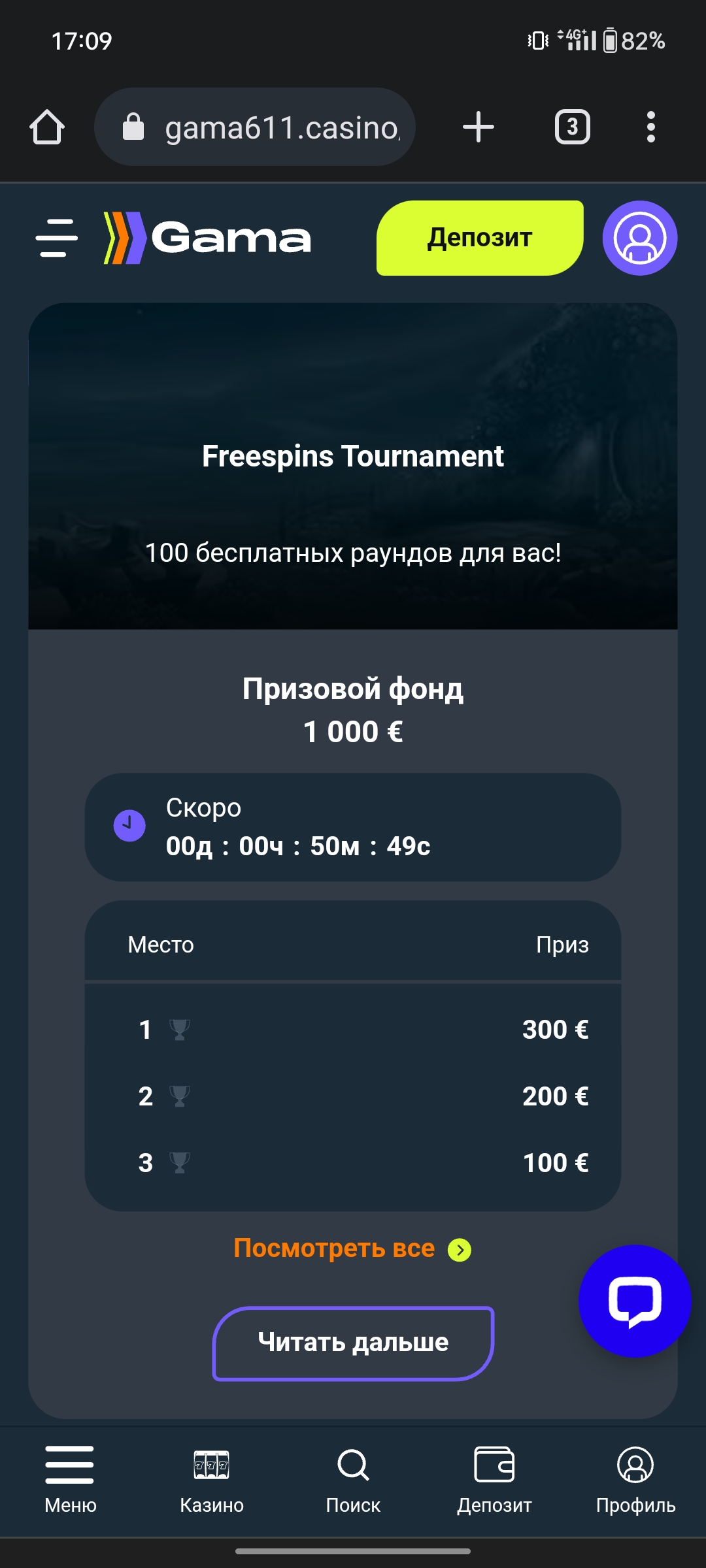Tap the browser home icon
The width and height of the screenshot is (706, 1568).
[47, 127]
